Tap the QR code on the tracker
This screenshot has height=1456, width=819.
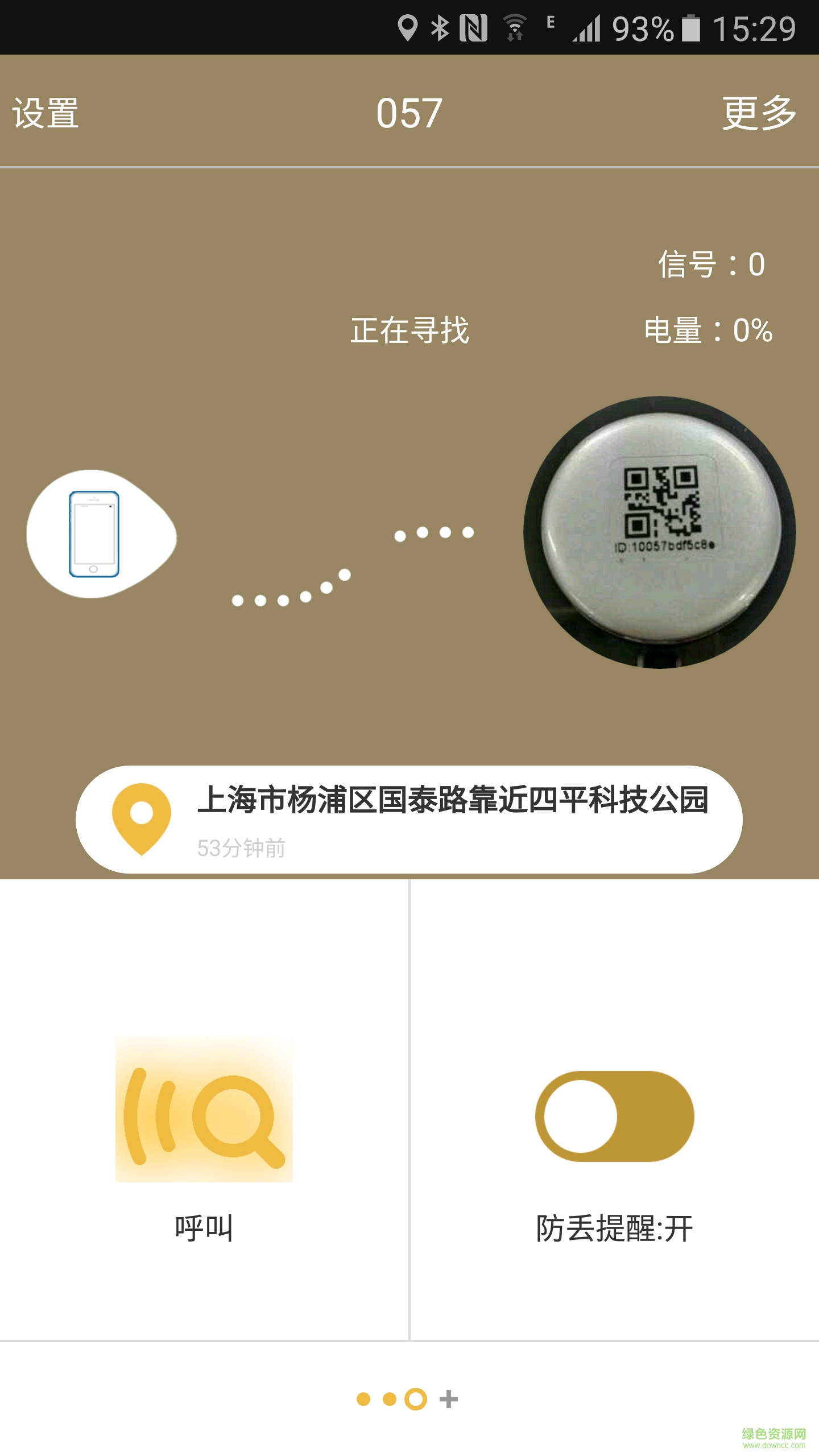coord(663,500)
